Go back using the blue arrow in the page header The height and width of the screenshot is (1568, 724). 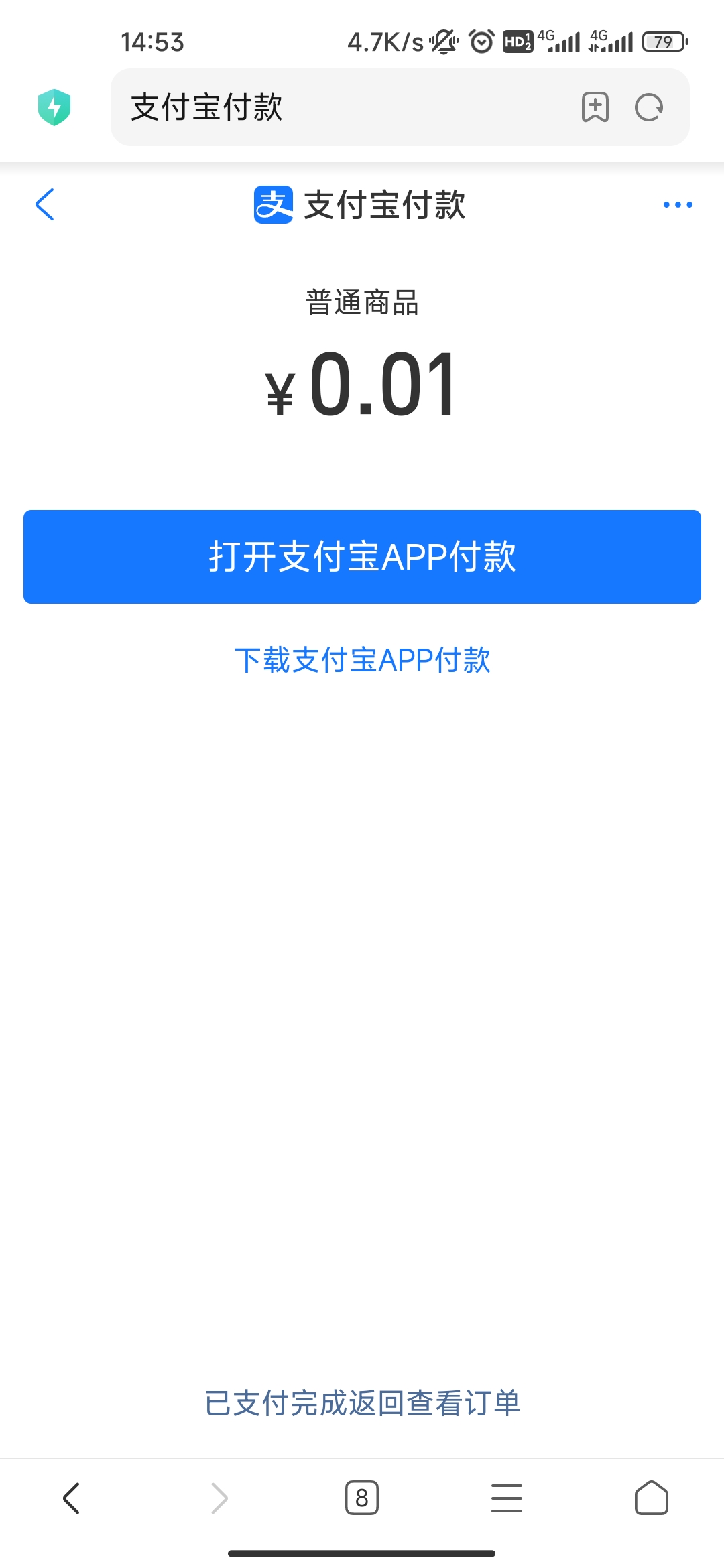pos(44,204)
